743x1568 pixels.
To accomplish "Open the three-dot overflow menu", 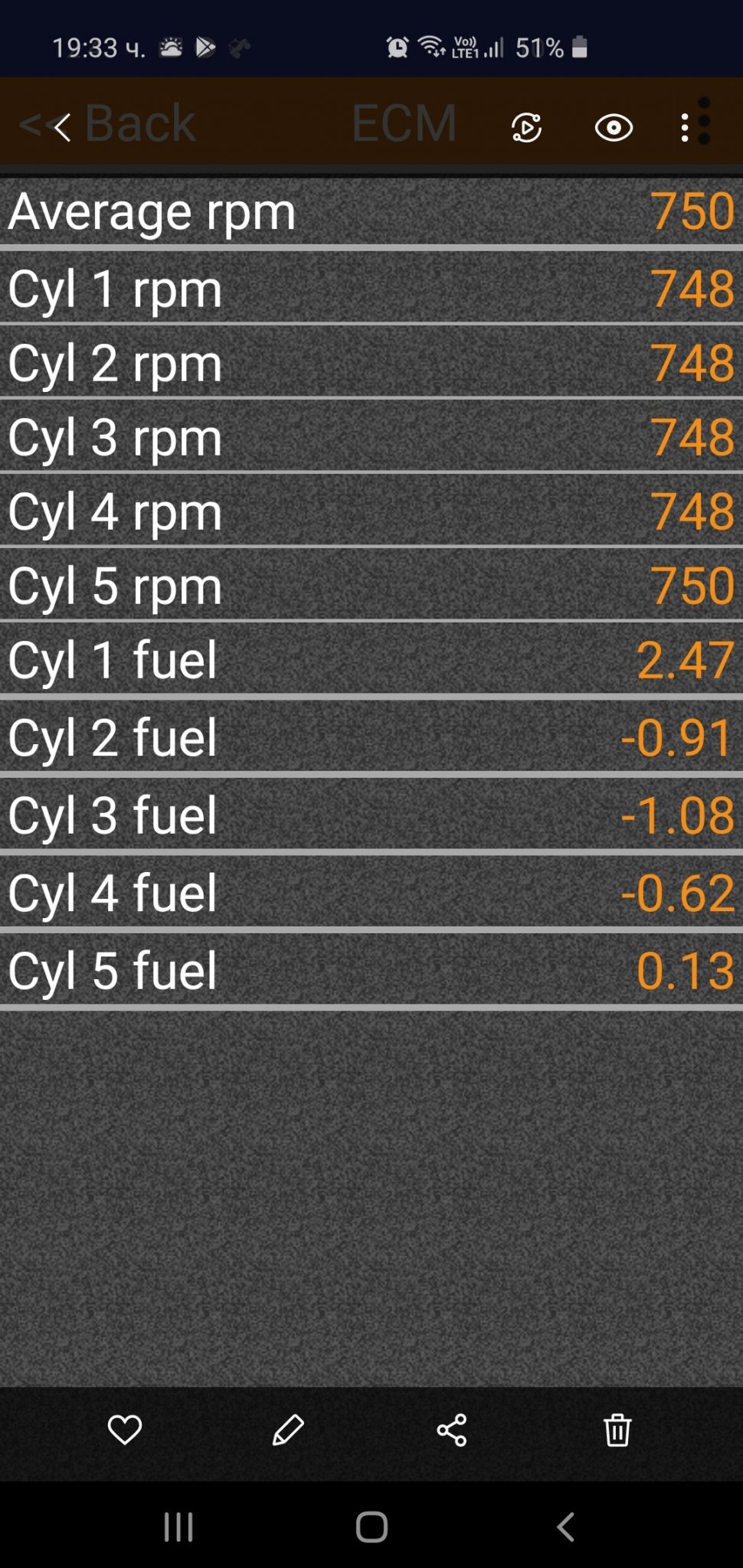I will tap(685, 127).
